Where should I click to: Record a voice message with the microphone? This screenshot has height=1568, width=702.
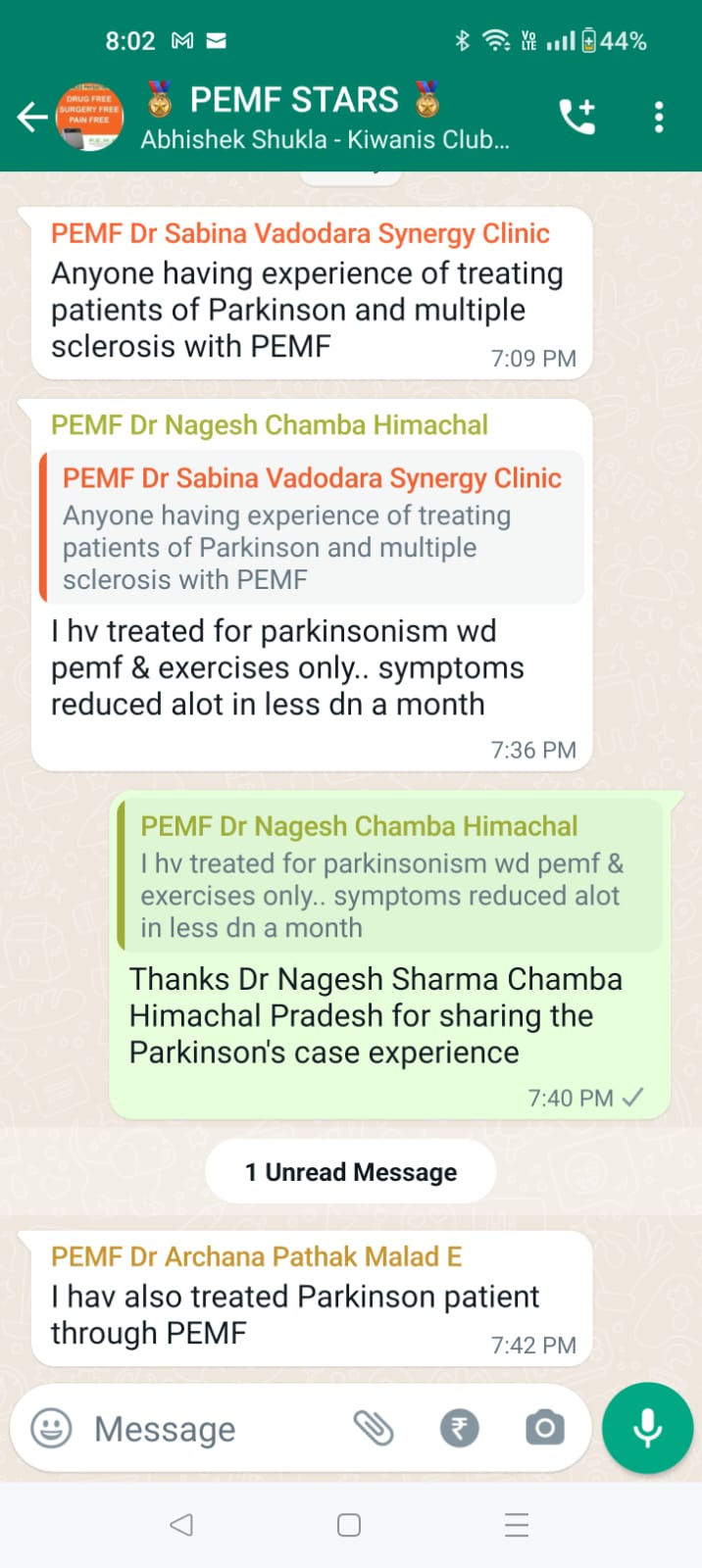[647, 1429]
